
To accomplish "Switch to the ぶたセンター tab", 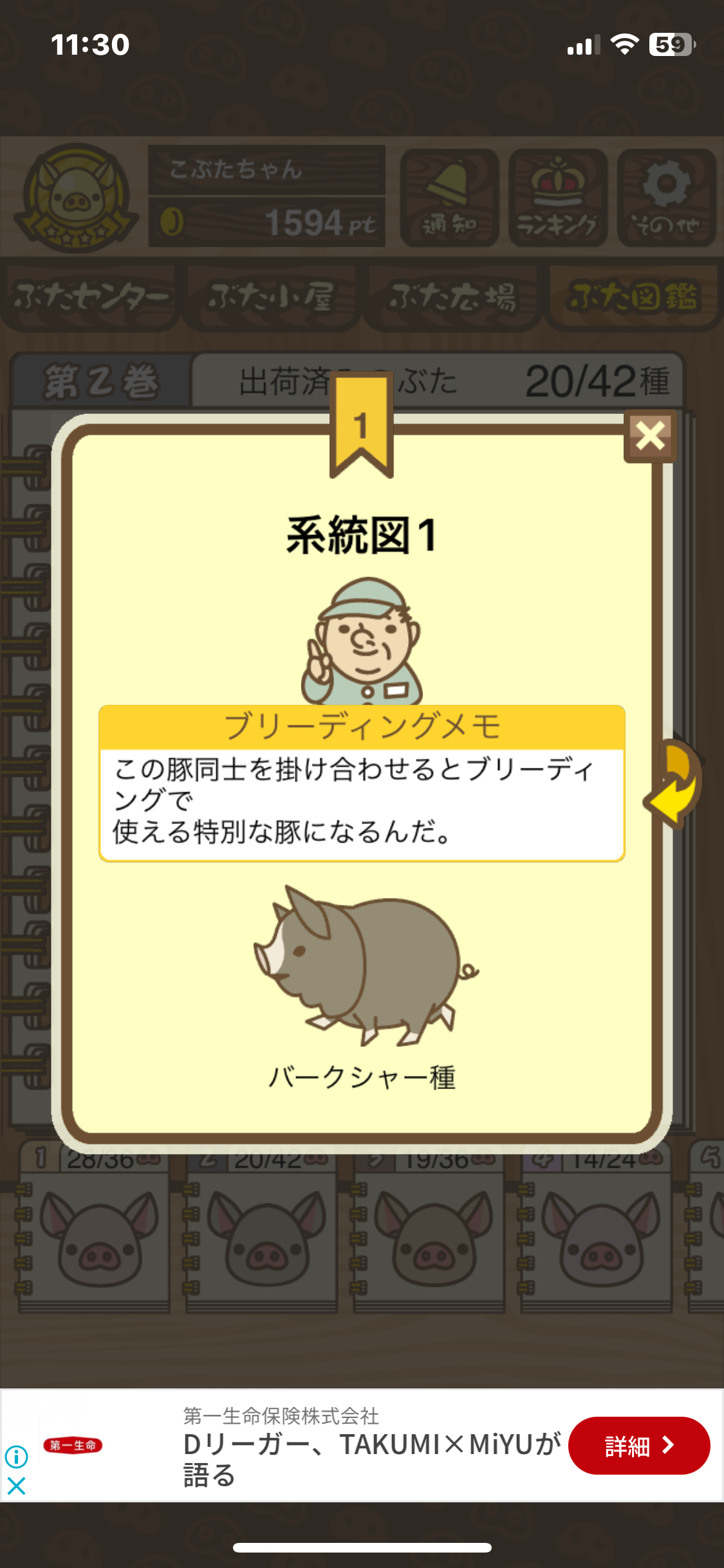I will (x=91, y=297).
